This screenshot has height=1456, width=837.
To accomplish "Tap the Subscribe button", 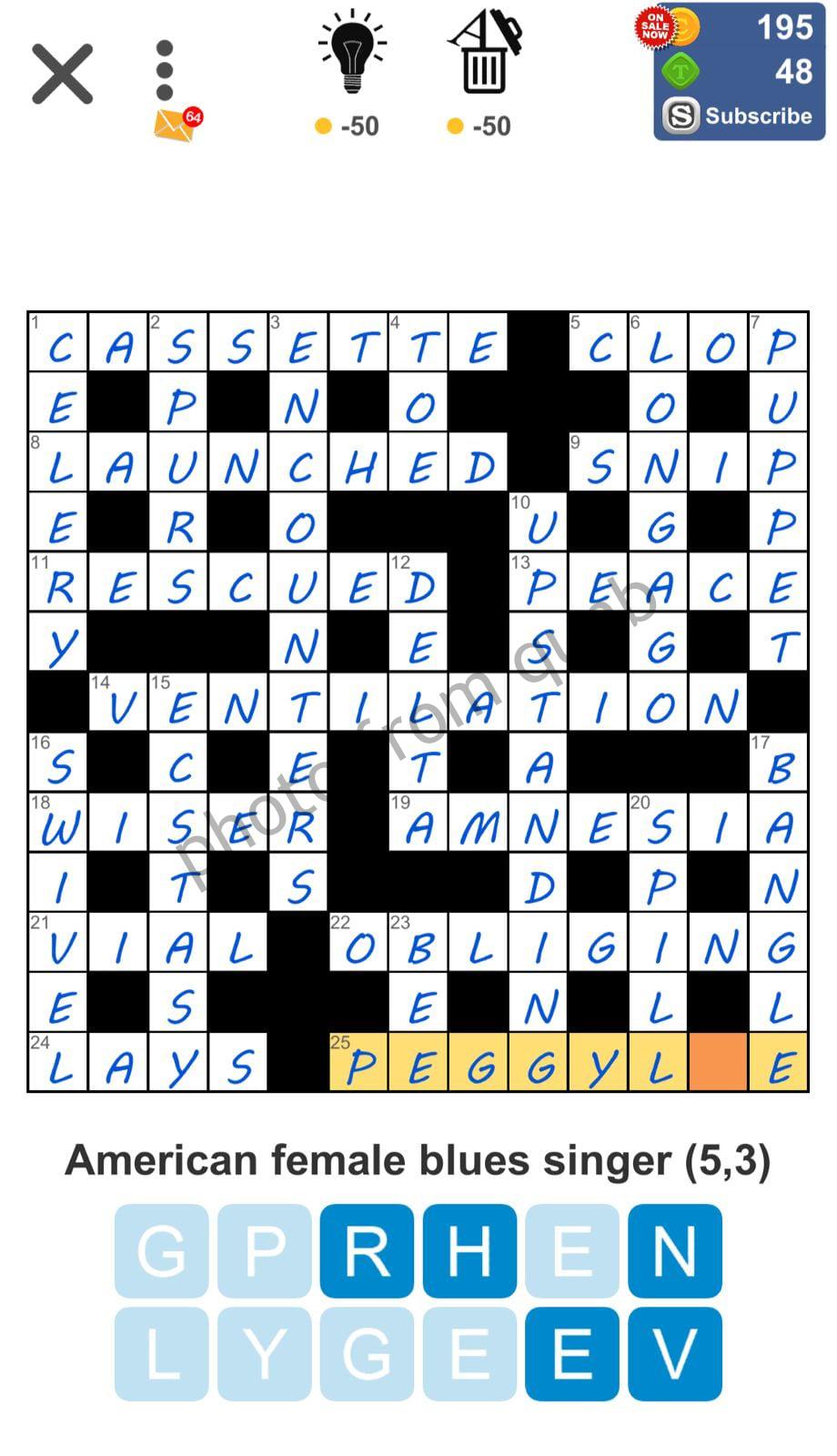I will pos(758,116).
